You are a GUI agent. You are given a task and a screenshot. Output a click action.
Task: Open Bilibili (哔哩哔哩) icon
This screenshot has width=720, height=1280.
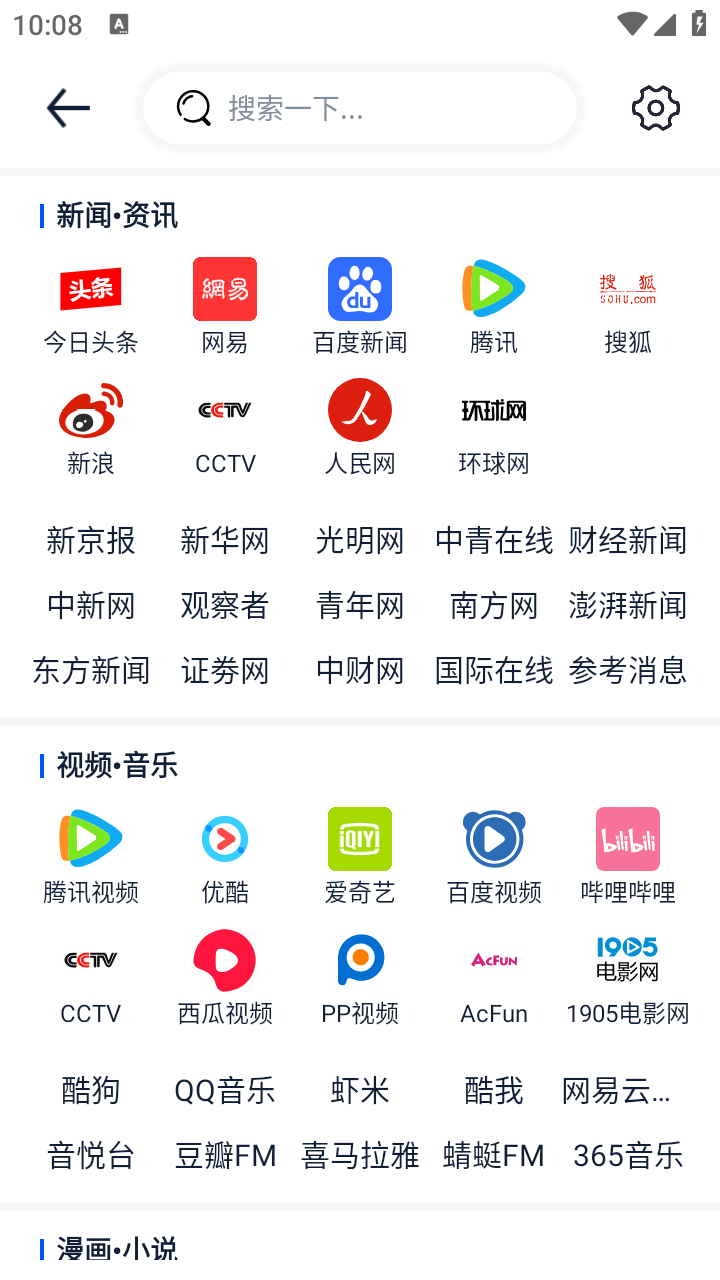tap(627, 839)
